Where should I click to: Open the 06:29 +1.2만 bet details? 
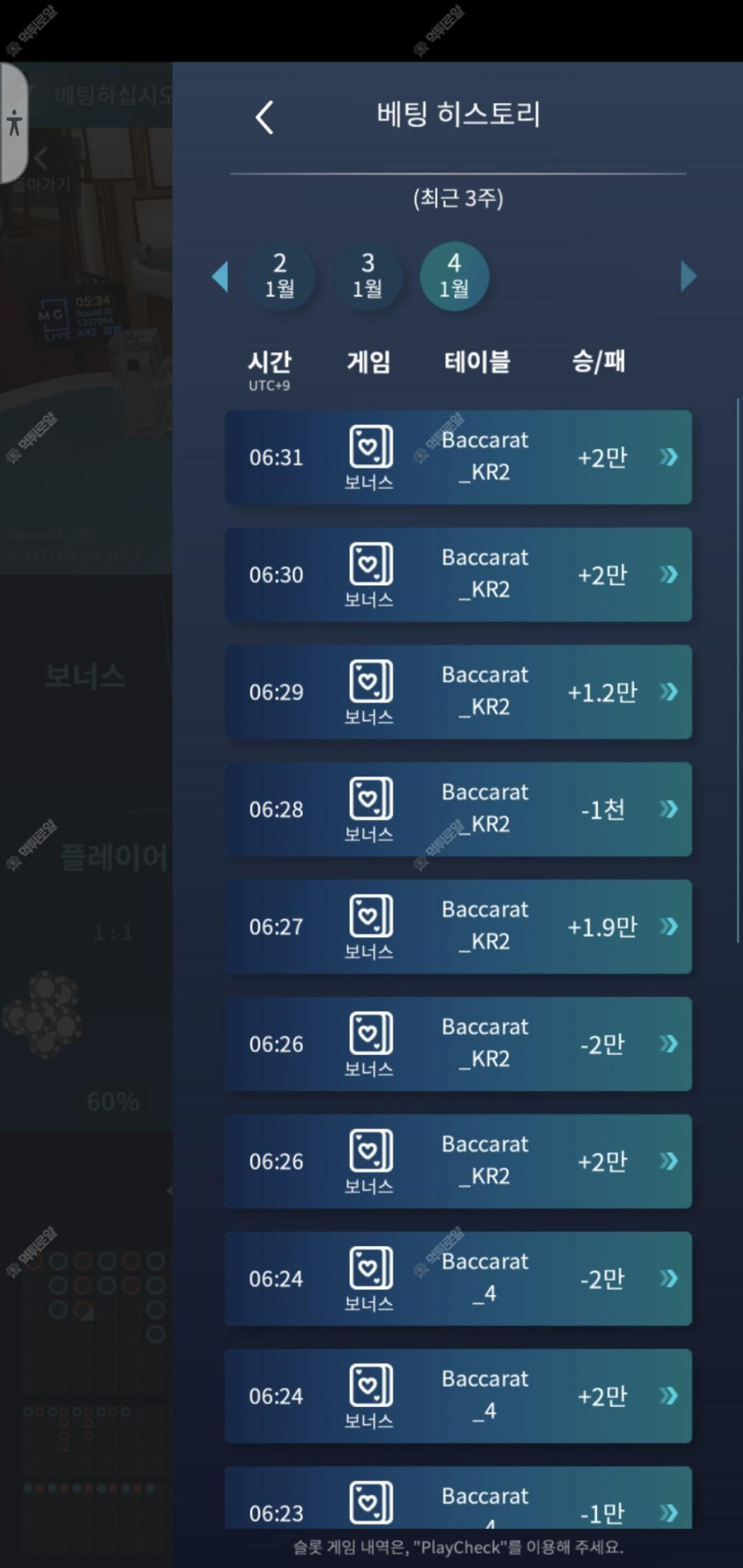click(x=458, y=692)
